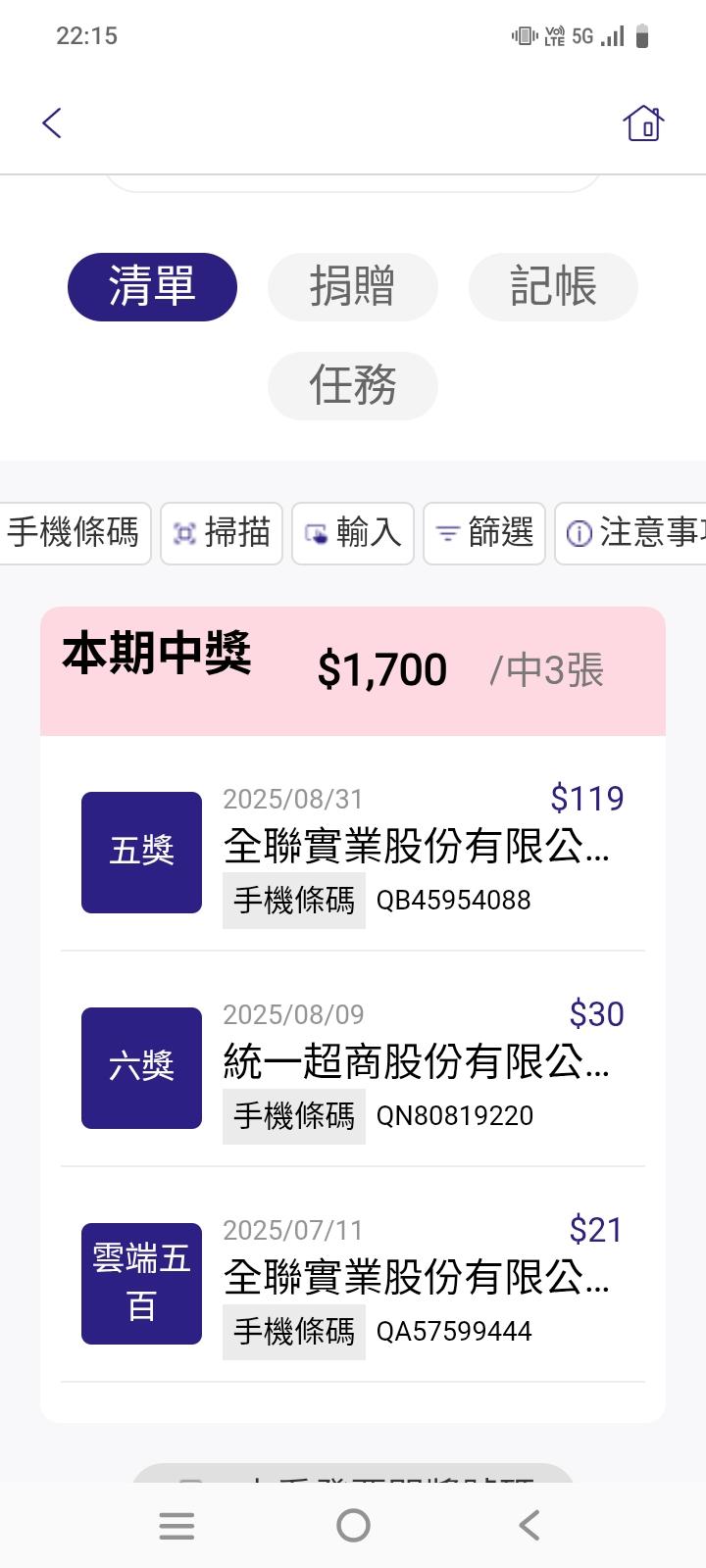
Task: Open the 雲端五百 invoice QA57599444
Action: click(x=353, y=1283)
